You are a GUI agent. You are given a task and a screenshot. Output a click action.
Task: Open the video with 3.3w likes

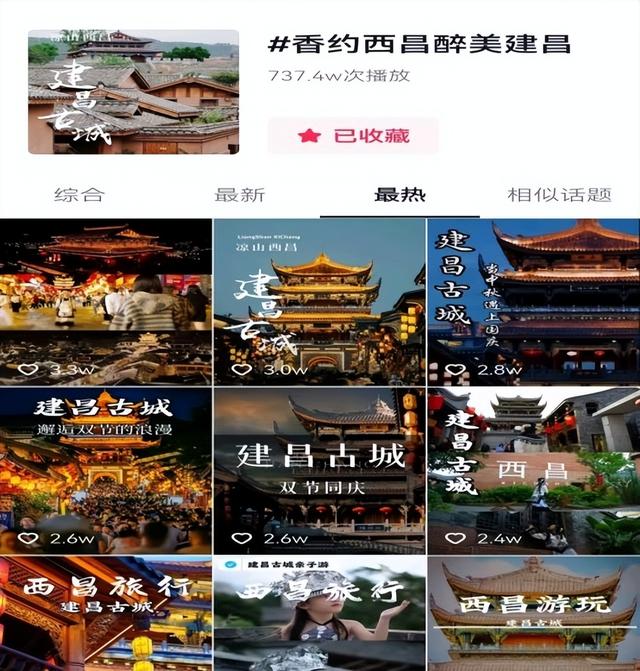click(105, 300)
